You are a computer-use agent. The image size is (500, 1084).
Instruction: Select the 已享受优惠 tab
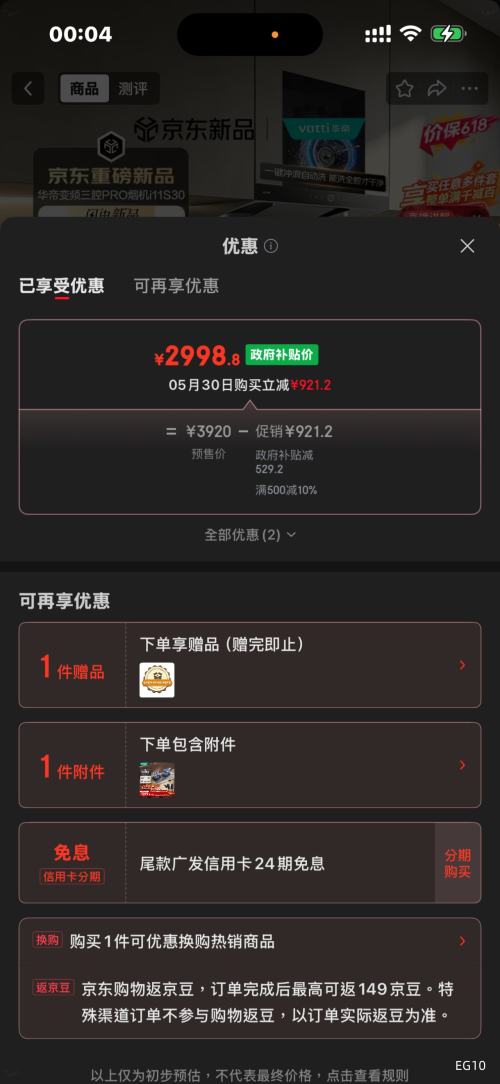coord(62,286)
